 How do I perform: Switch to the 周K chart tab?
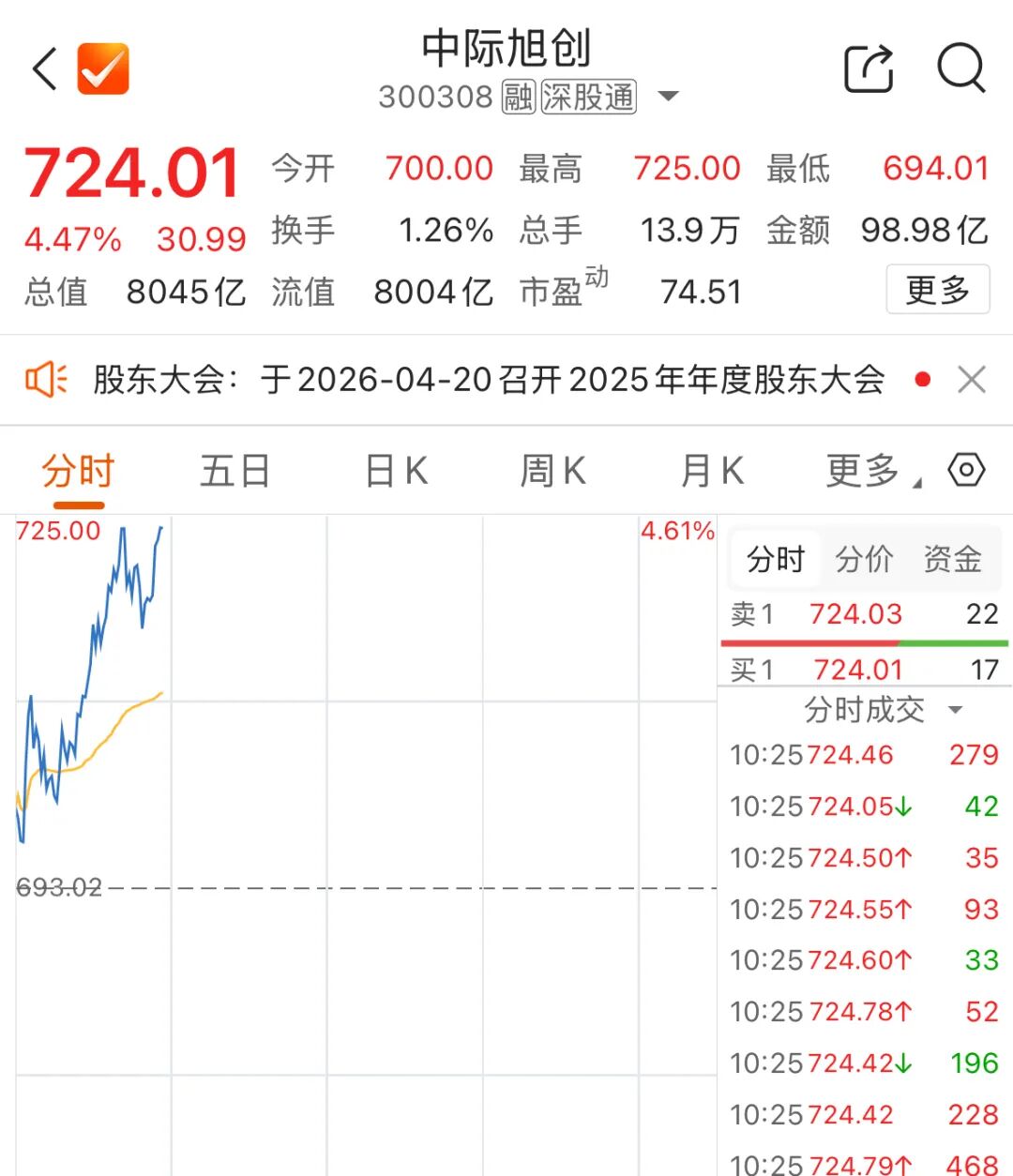[553, 471]
